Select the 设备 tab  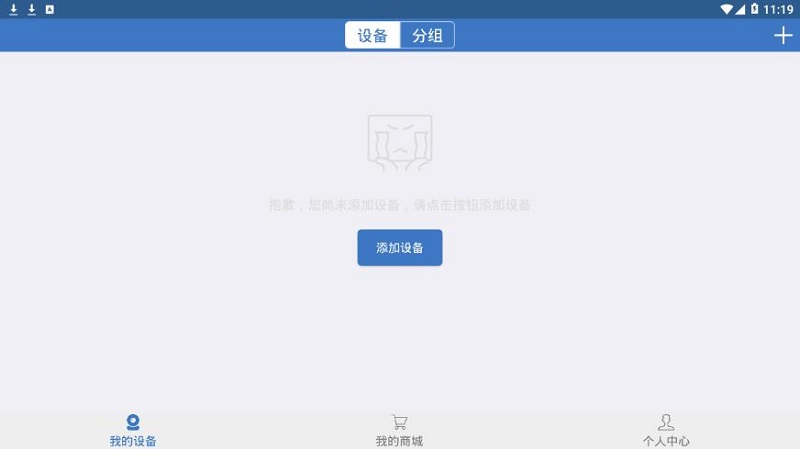[x=373, y=36]
